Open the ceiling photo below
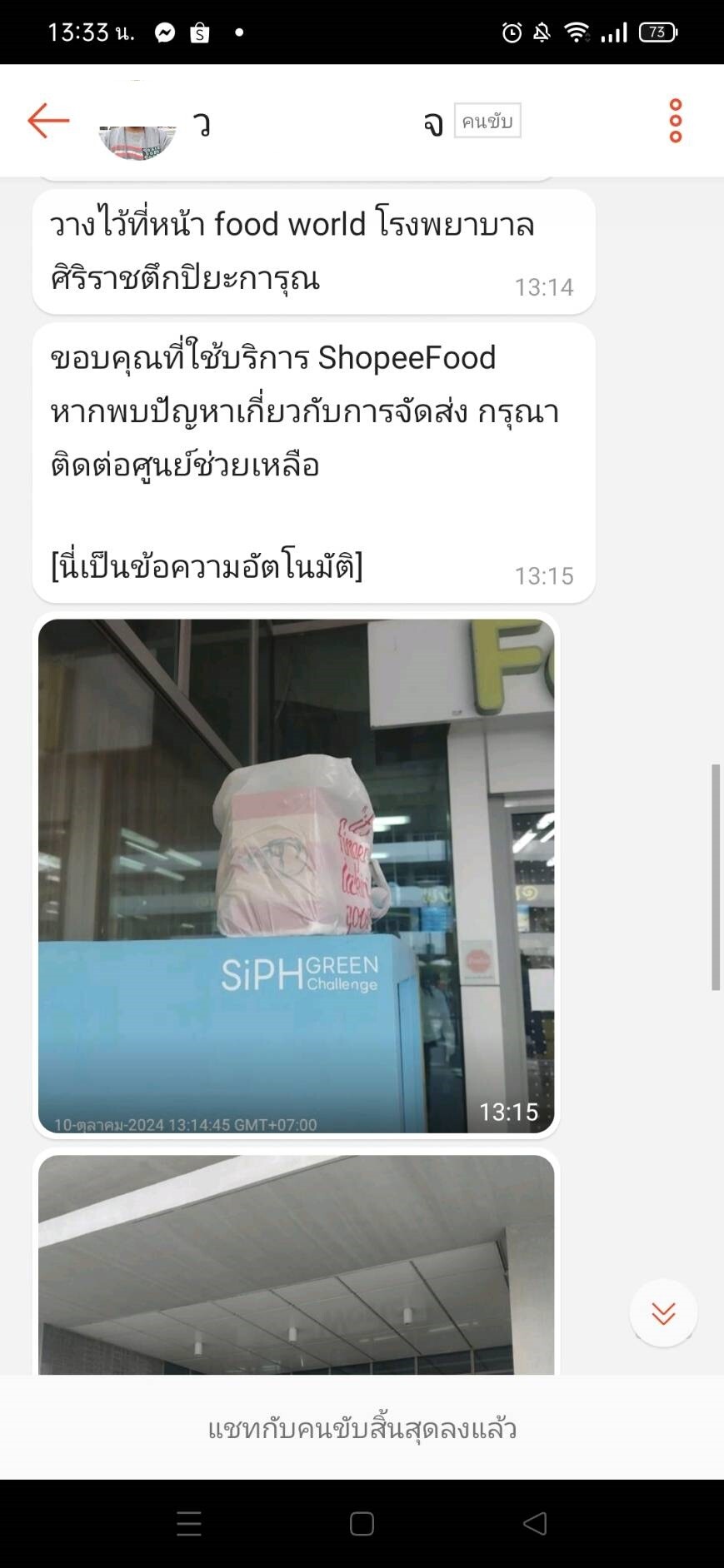 (x=296, y=1264)
